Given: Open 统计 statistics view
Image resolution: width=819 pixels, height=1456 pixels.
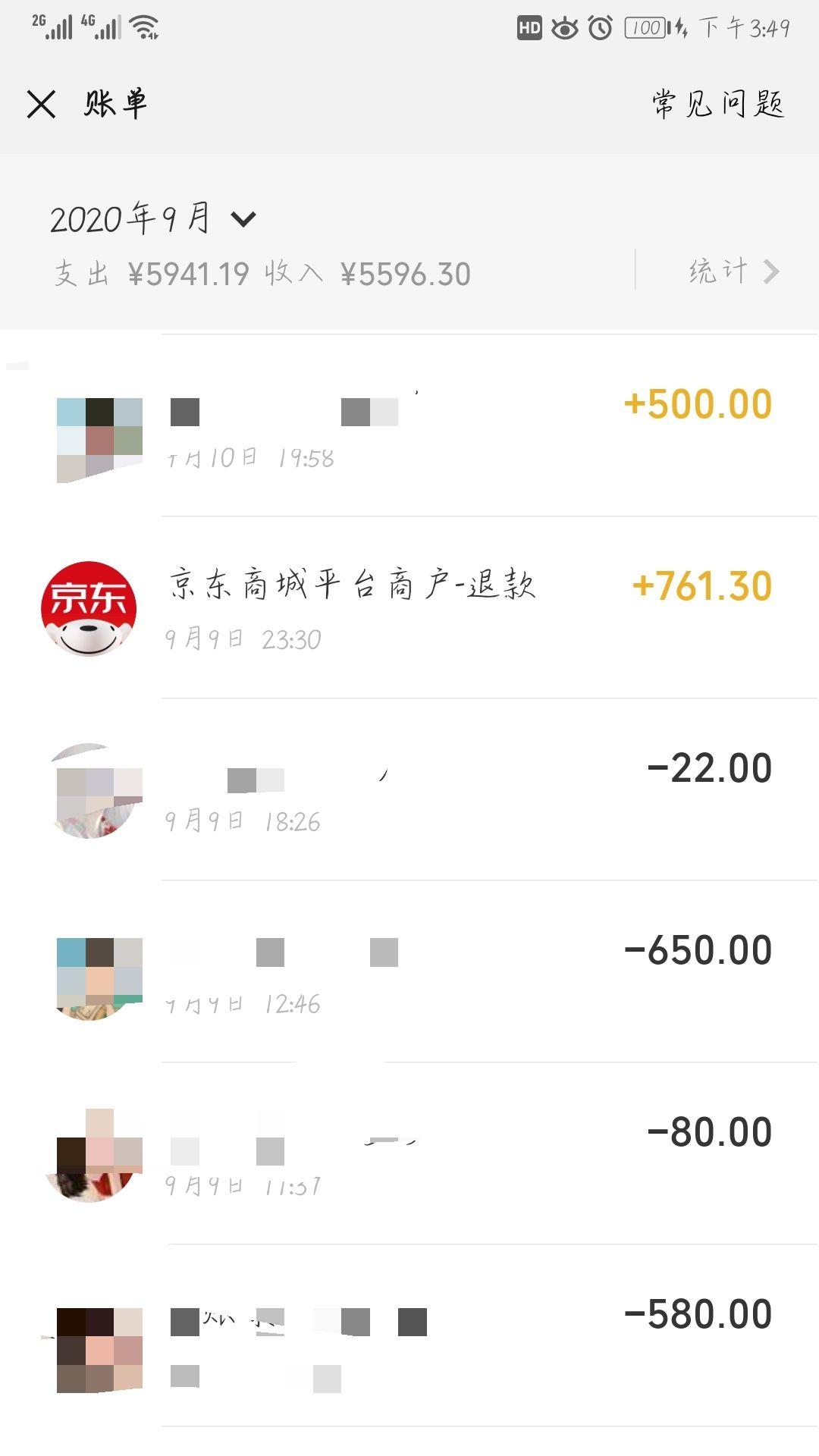Looking at the screenshot, I should (734, 271).
